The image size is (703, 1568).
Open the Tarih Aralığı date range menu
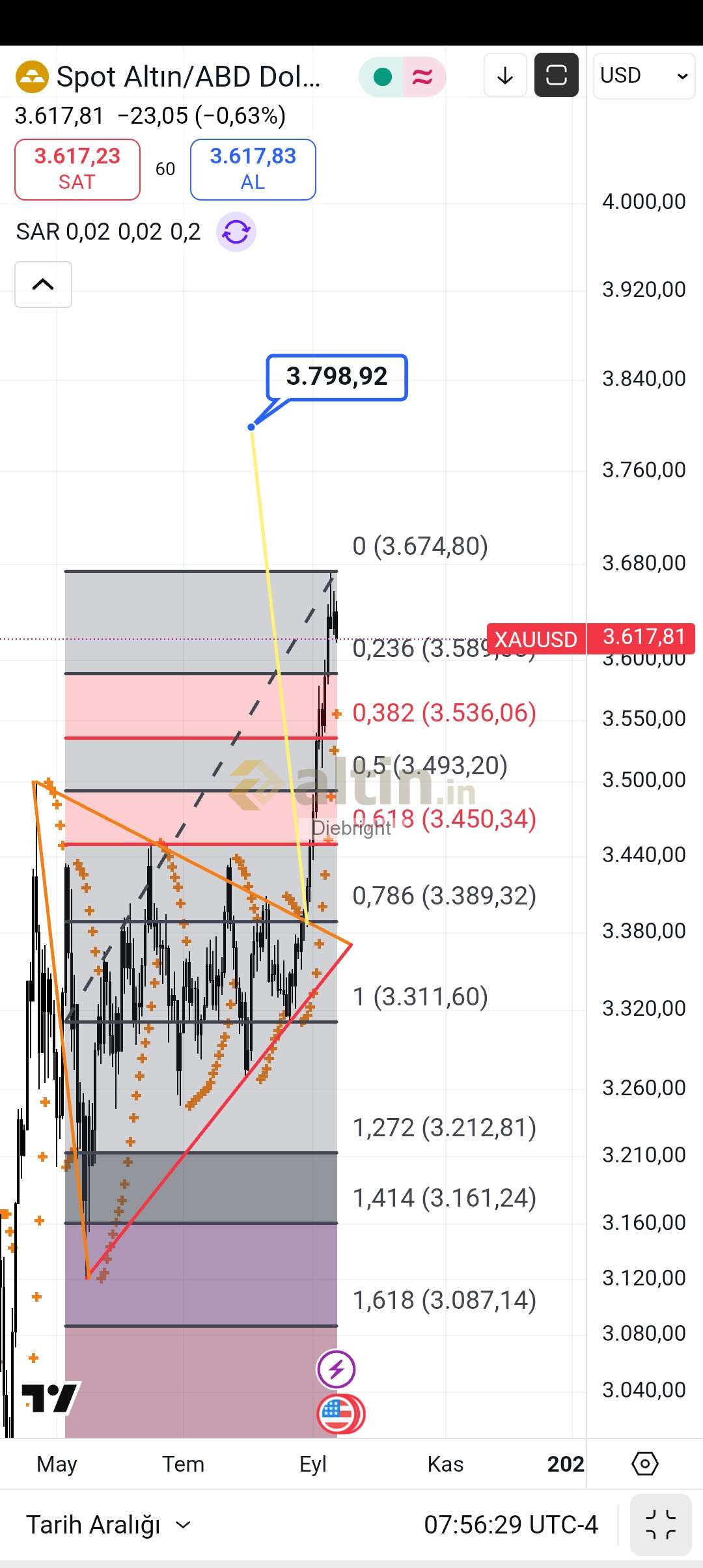[108, 1525]
